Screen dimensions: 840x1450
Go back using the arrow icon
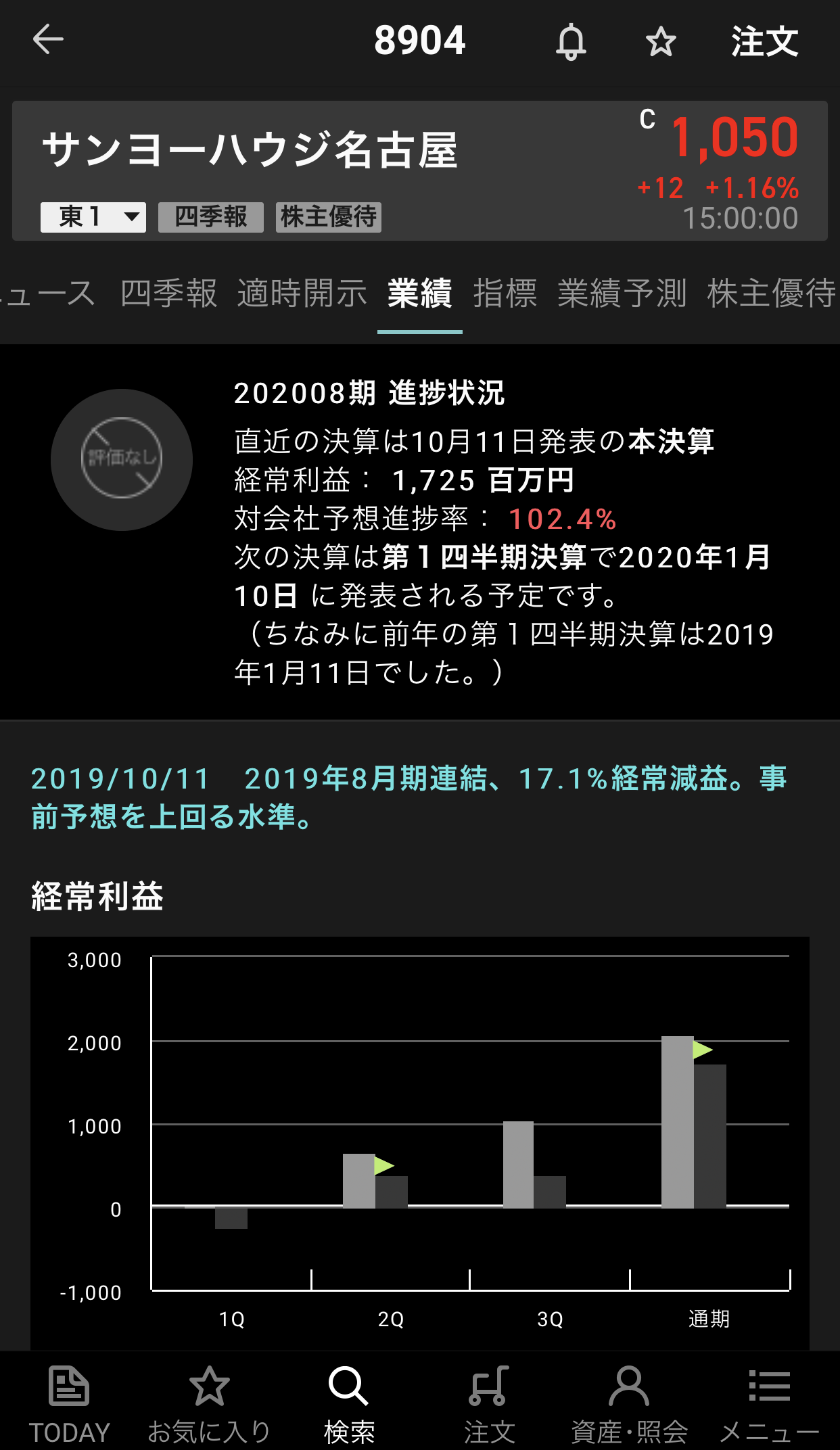(x=48, y=39)
